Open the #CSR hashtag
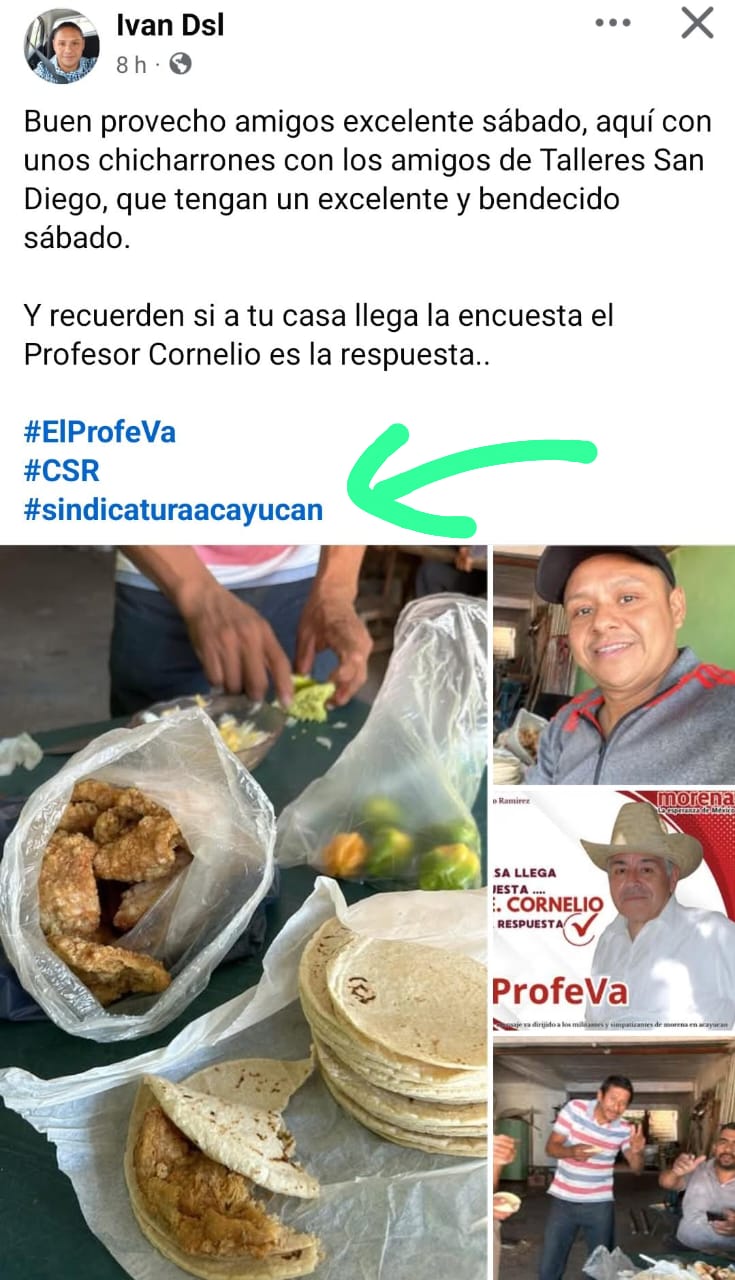 point(62,471)
